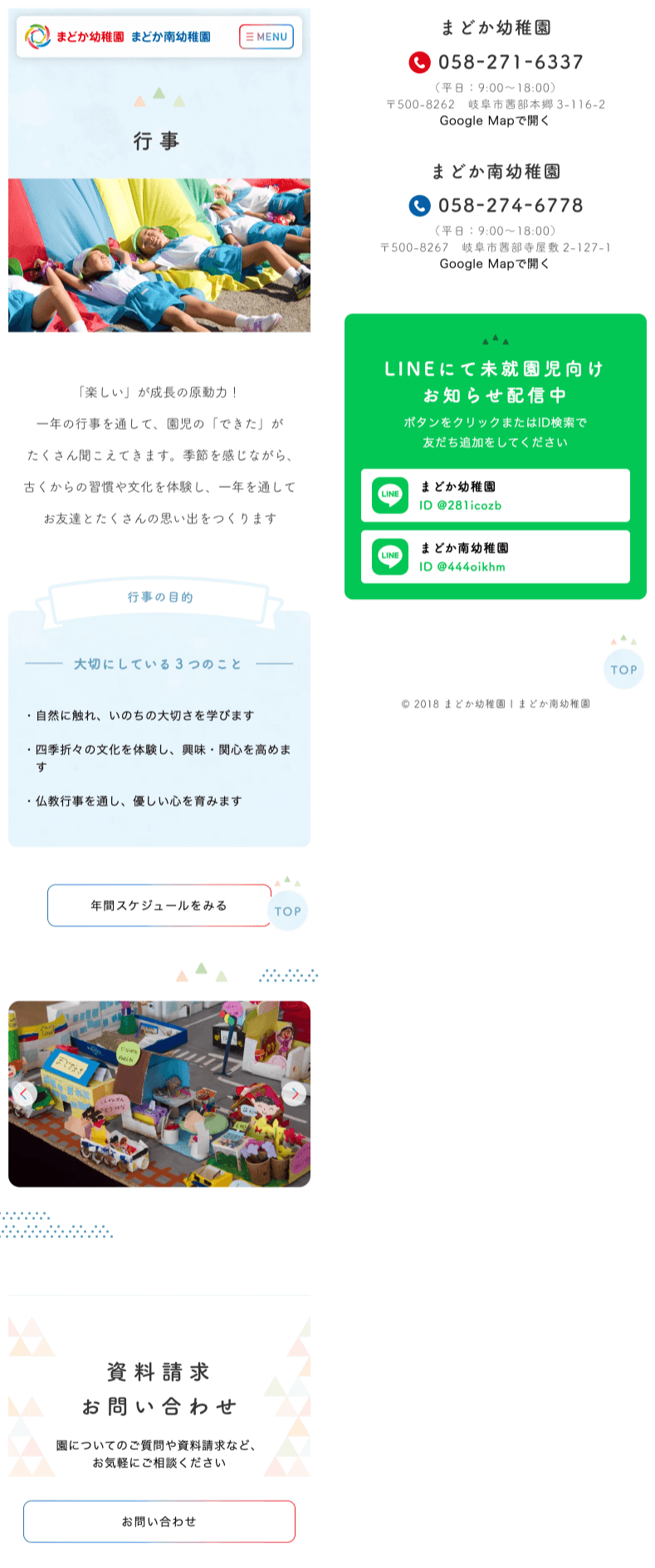Tap the まどか南幼稚園 header link

click(170, 37)
